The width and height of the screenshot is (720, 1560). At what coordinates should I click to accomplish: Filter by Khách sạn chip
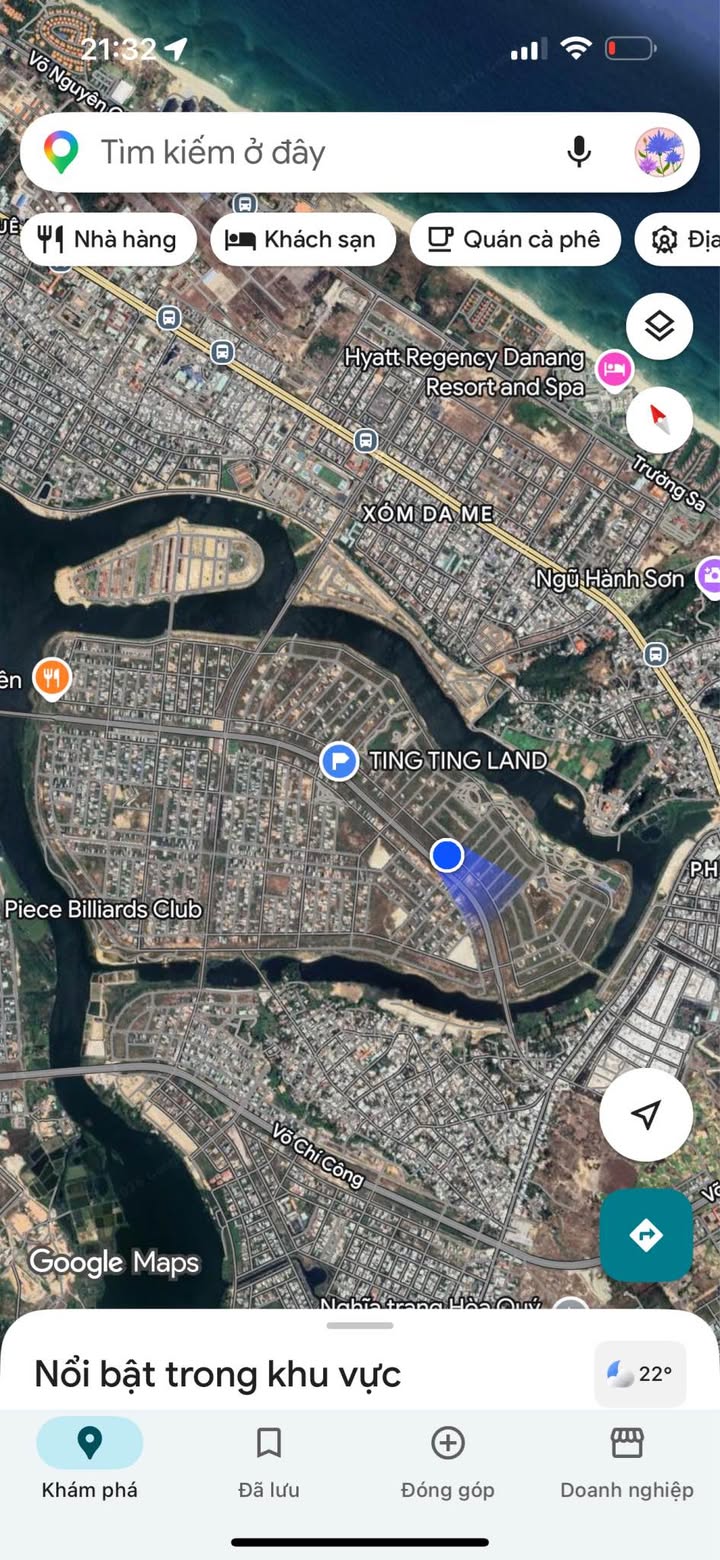click(302, 239)
